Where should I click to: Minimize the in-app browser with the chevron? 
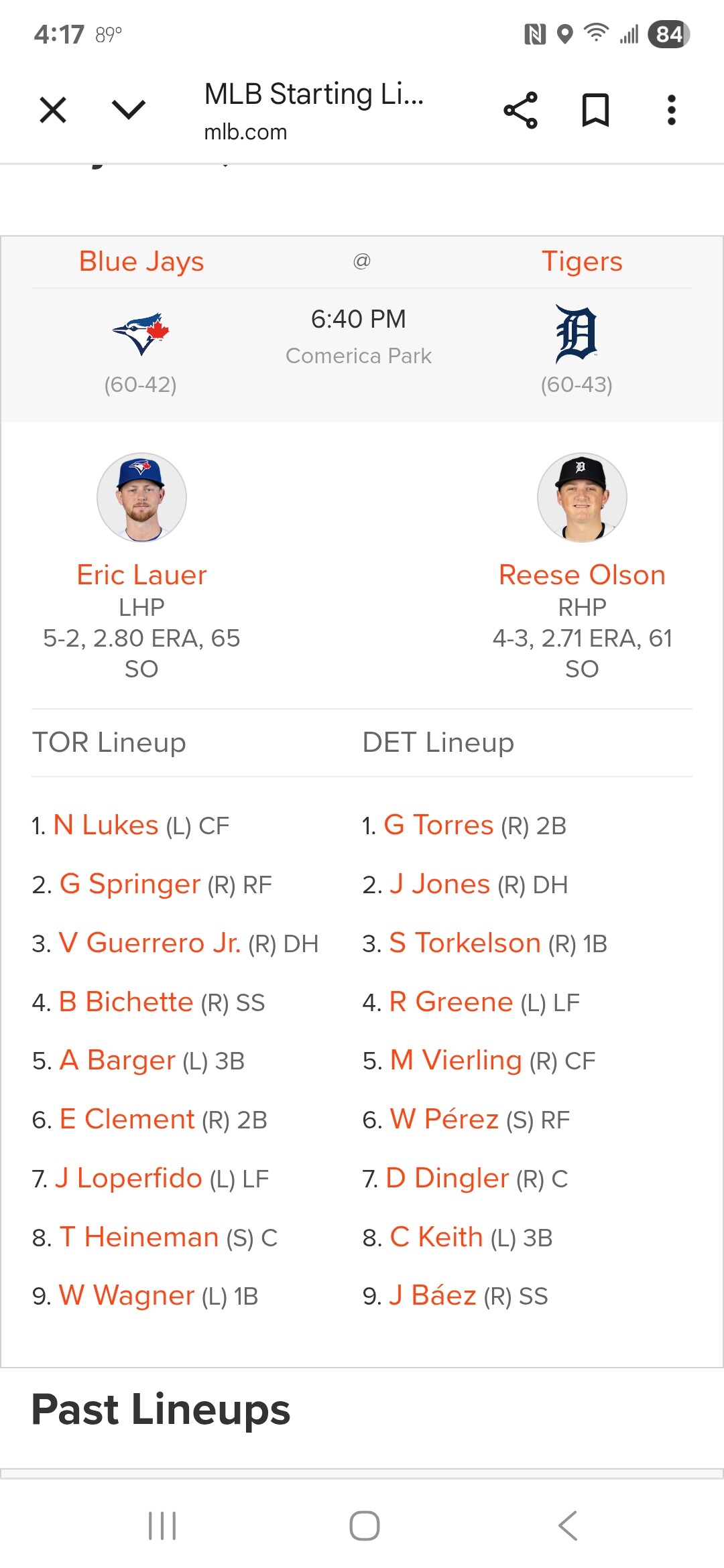click(x=129, y=110)
